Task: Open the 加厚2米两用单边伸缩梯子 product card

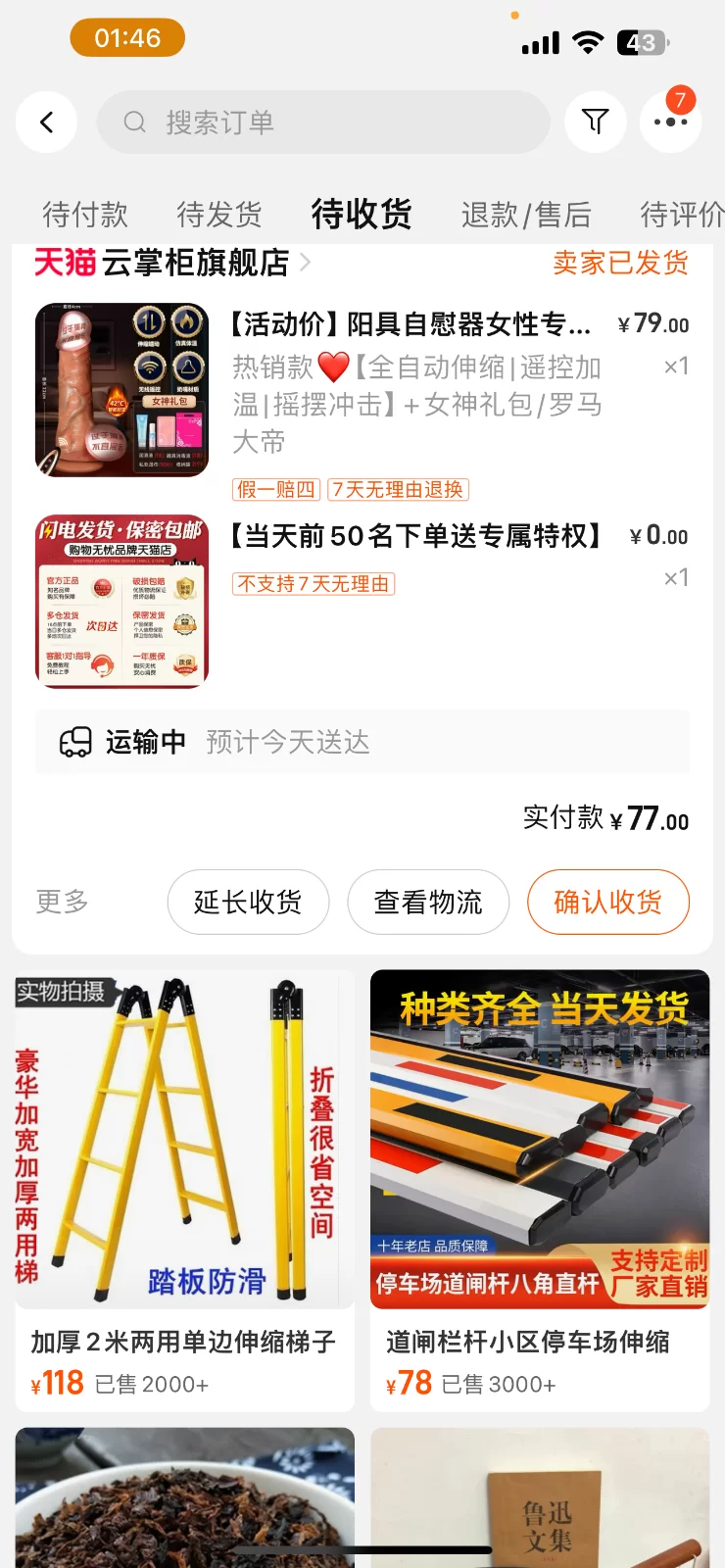Action: tap(184, 1191)
